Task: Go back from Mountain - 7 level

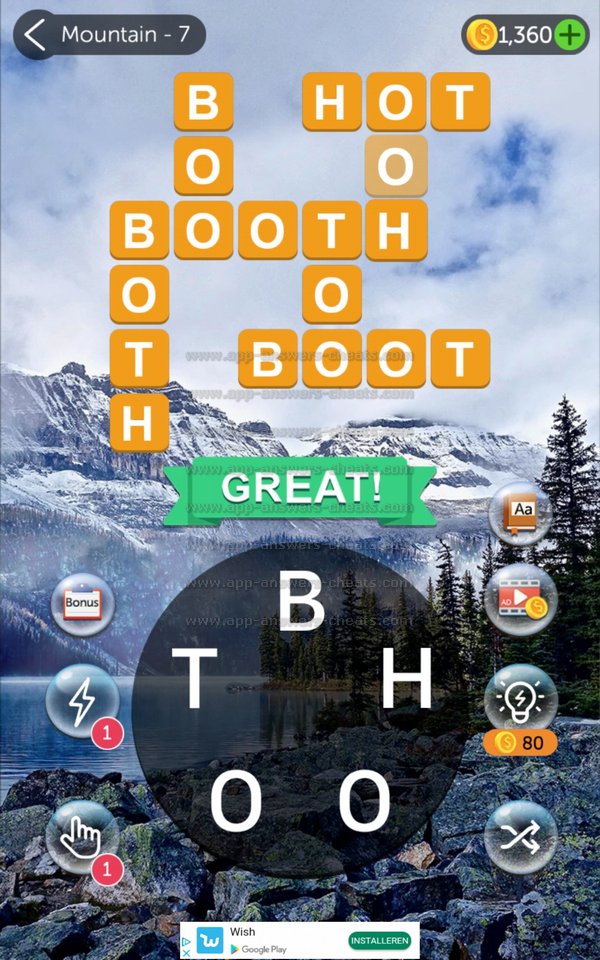Action: point(36,35)
